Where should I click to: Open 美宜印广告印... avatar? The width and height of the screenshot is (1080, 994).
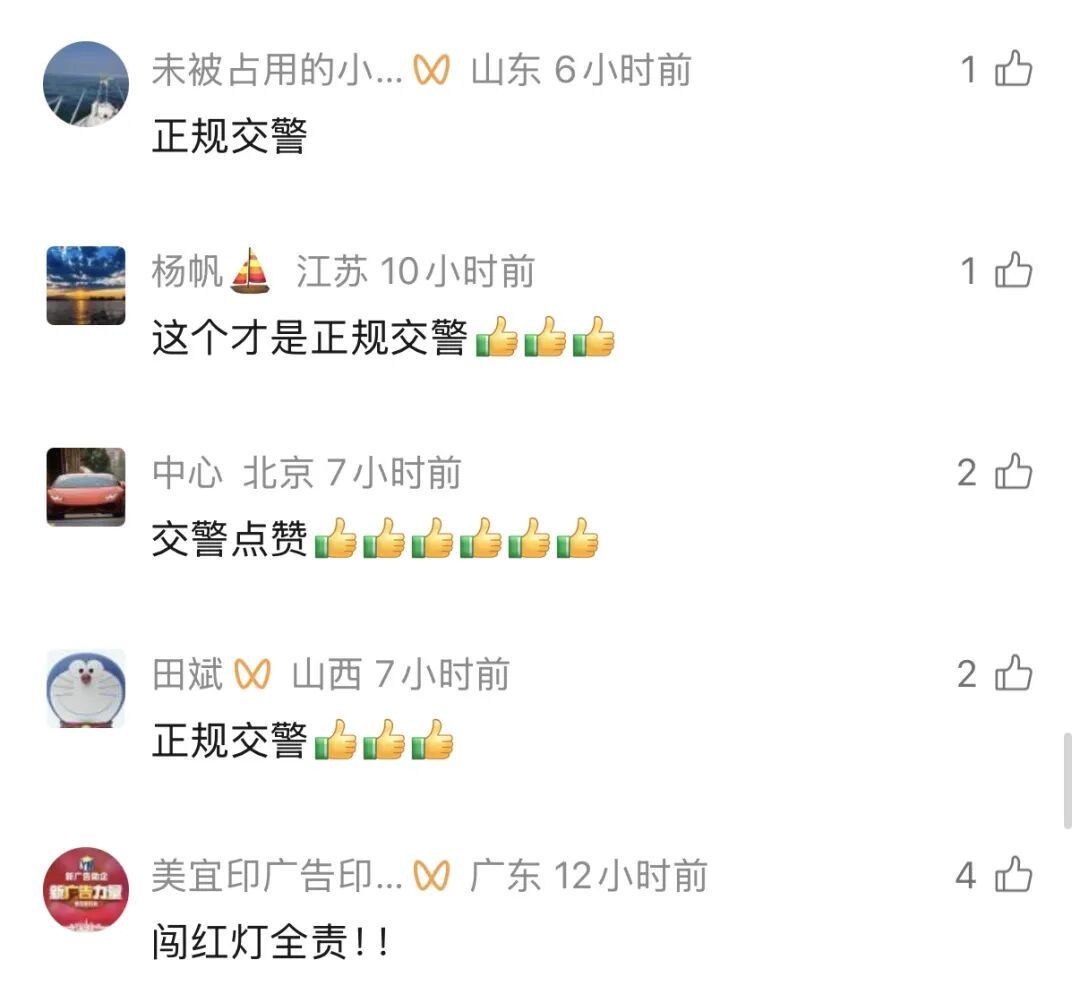pos(86,890)
